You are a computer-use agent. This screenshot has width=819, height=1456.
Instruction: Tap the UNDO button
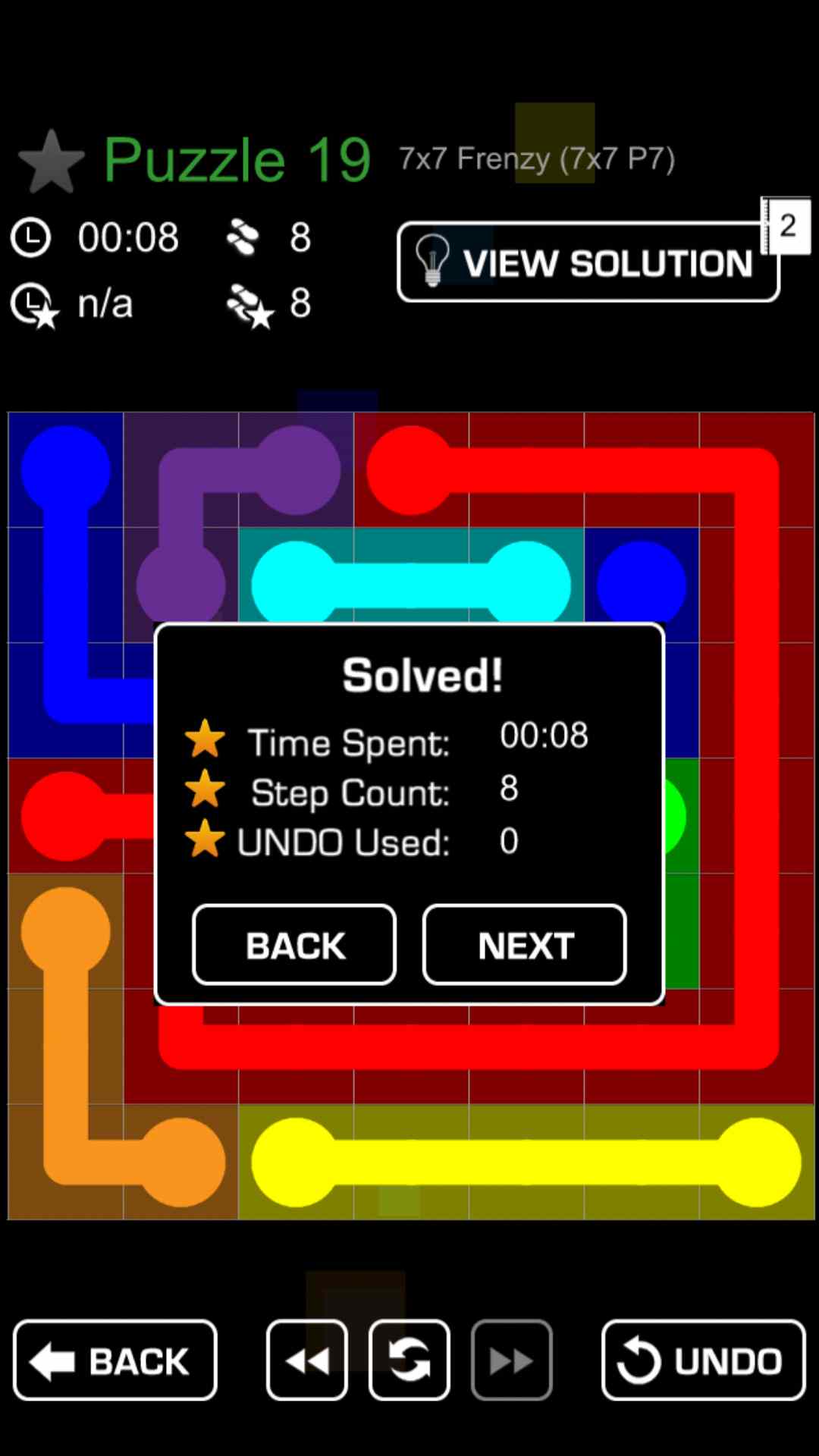703,1360
